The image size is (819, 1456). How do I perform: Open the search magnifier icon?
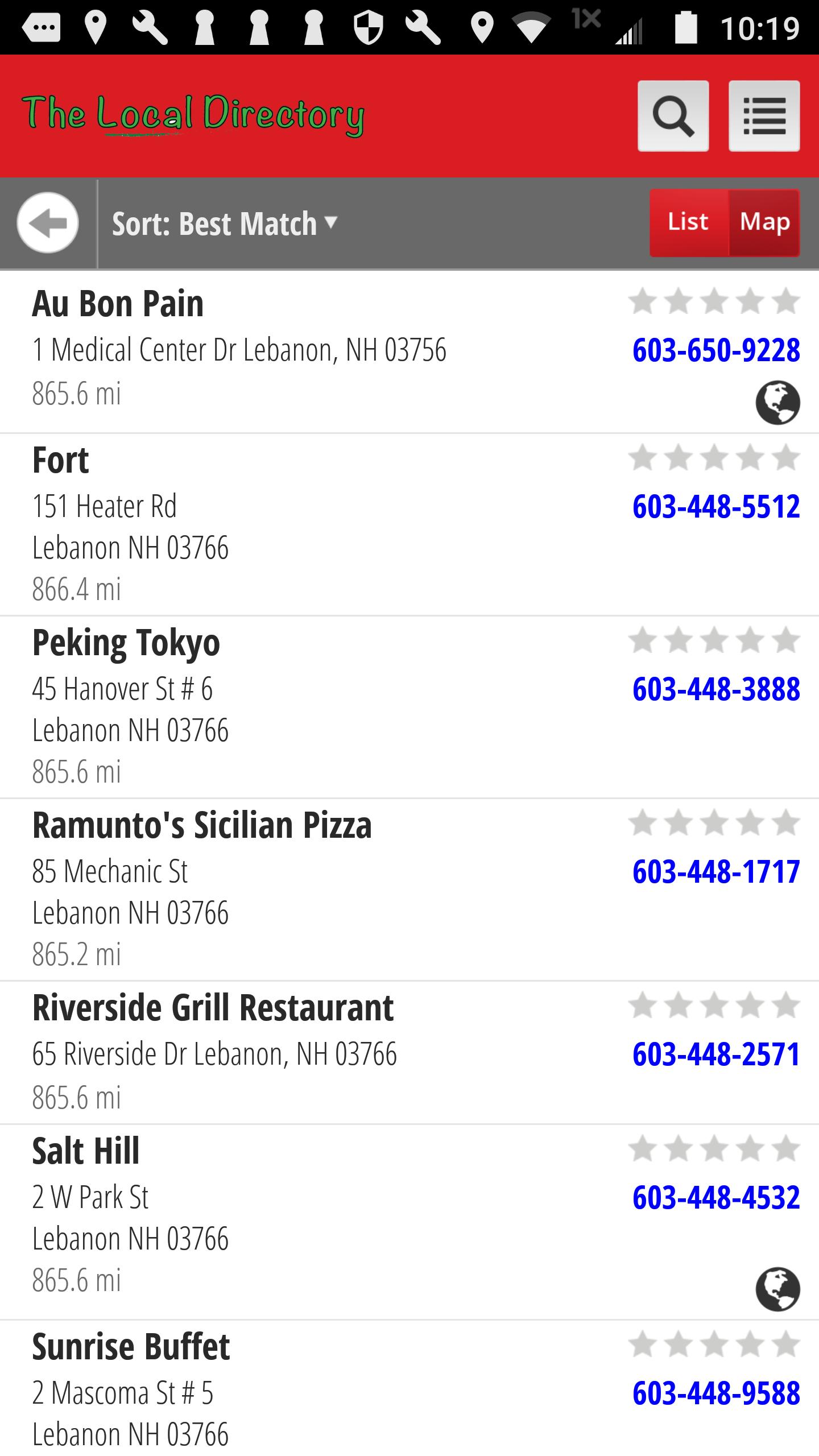coord(673,116)
